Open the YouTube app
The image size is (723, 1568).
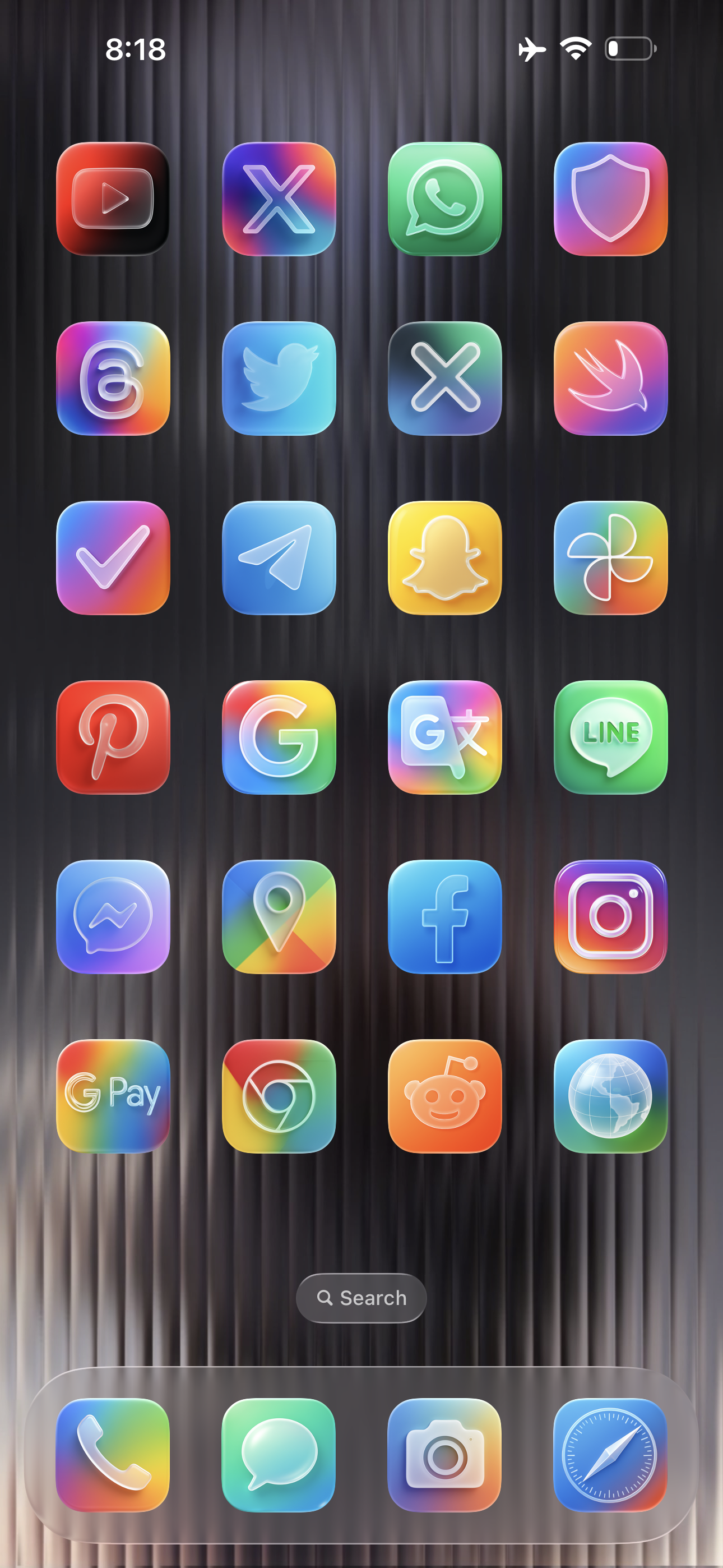click(x=113, y=199)
